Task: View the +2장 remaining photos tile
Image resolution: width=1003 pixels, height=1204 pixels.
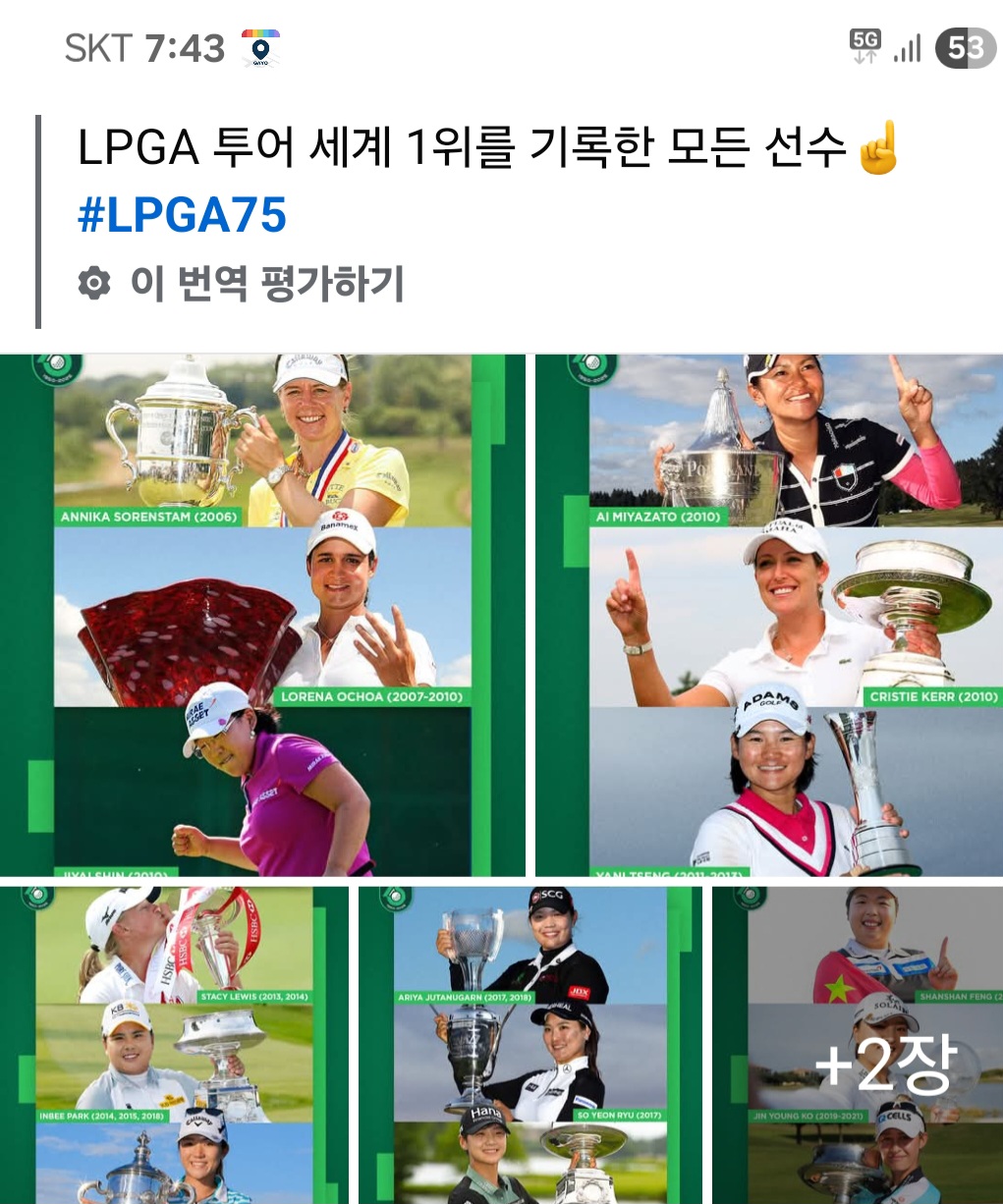Action: pos(857,1044)
